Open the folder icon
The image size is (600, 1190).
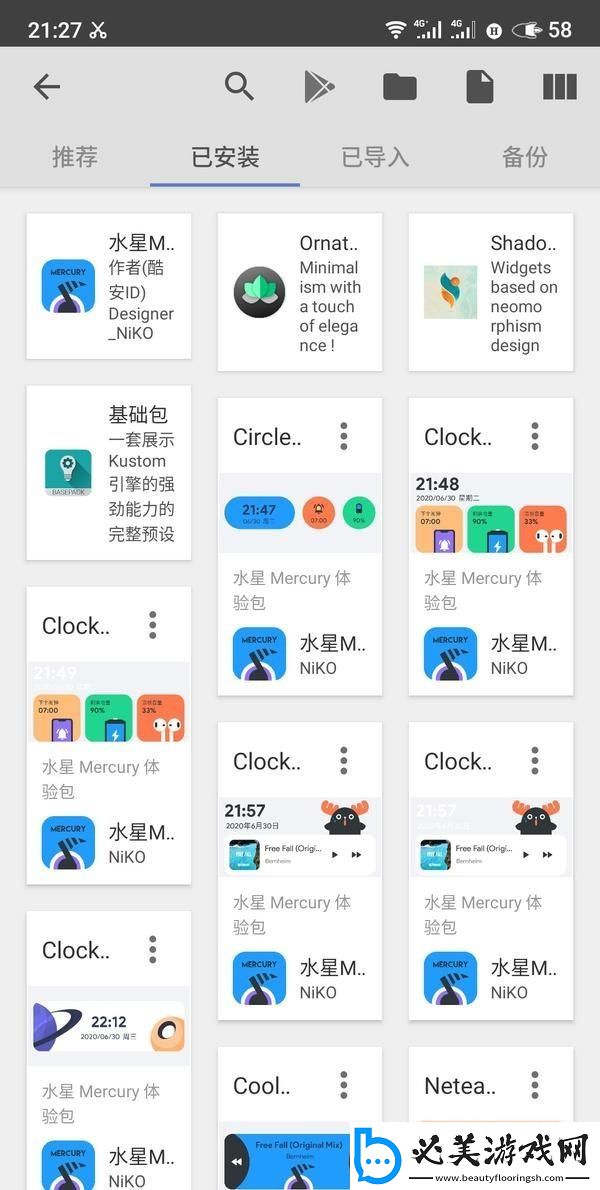pyautogui.click(x=399, y=87)
